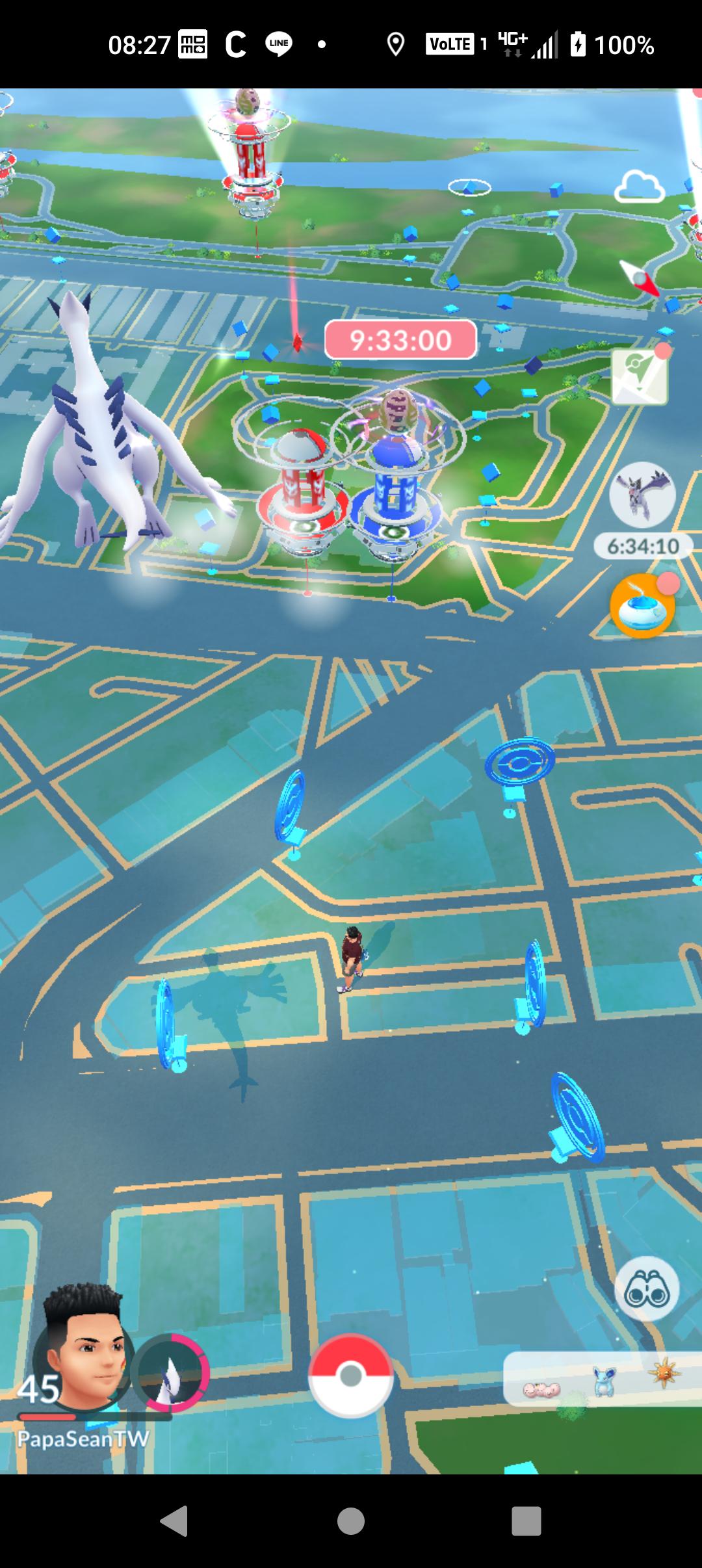The height and width of the screenshot is (1568, 702).
Task: Open the binoculars research tasks button
Action: tap(646, 1290)
